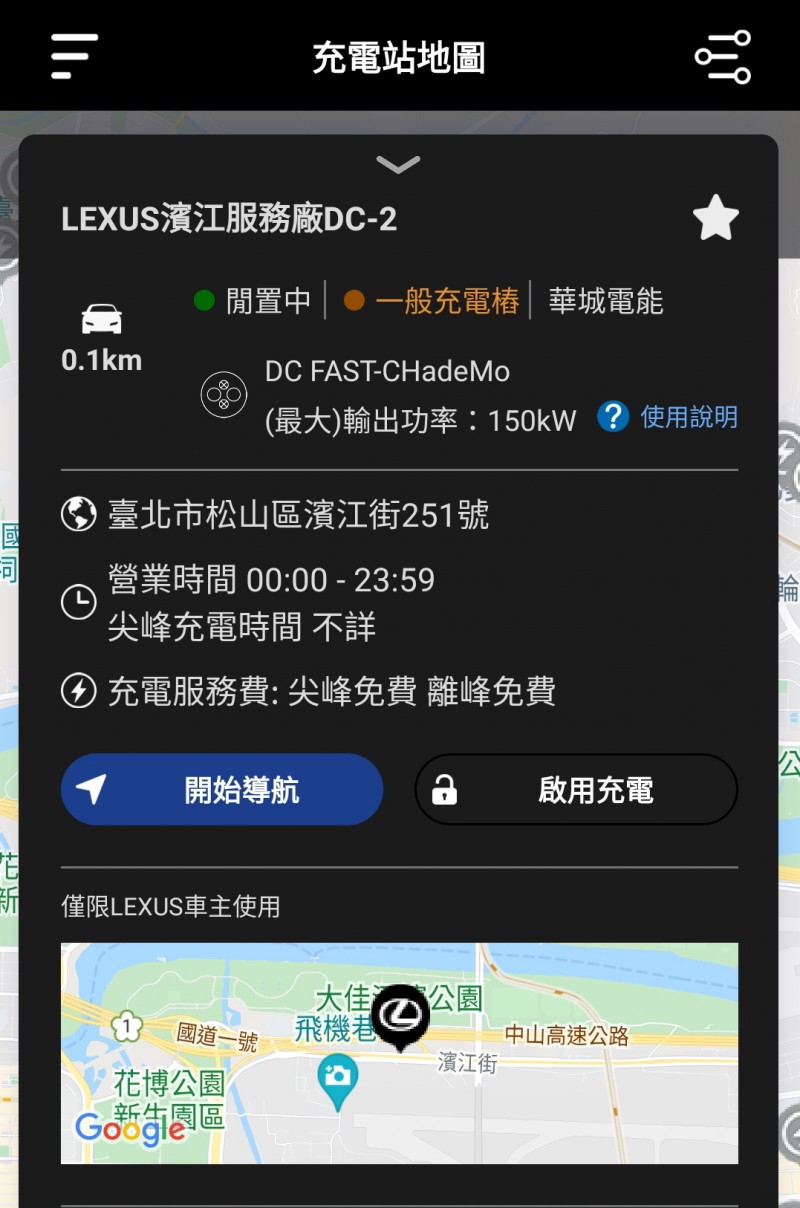Click the clock icon next to 營業時間

[78, 603]
